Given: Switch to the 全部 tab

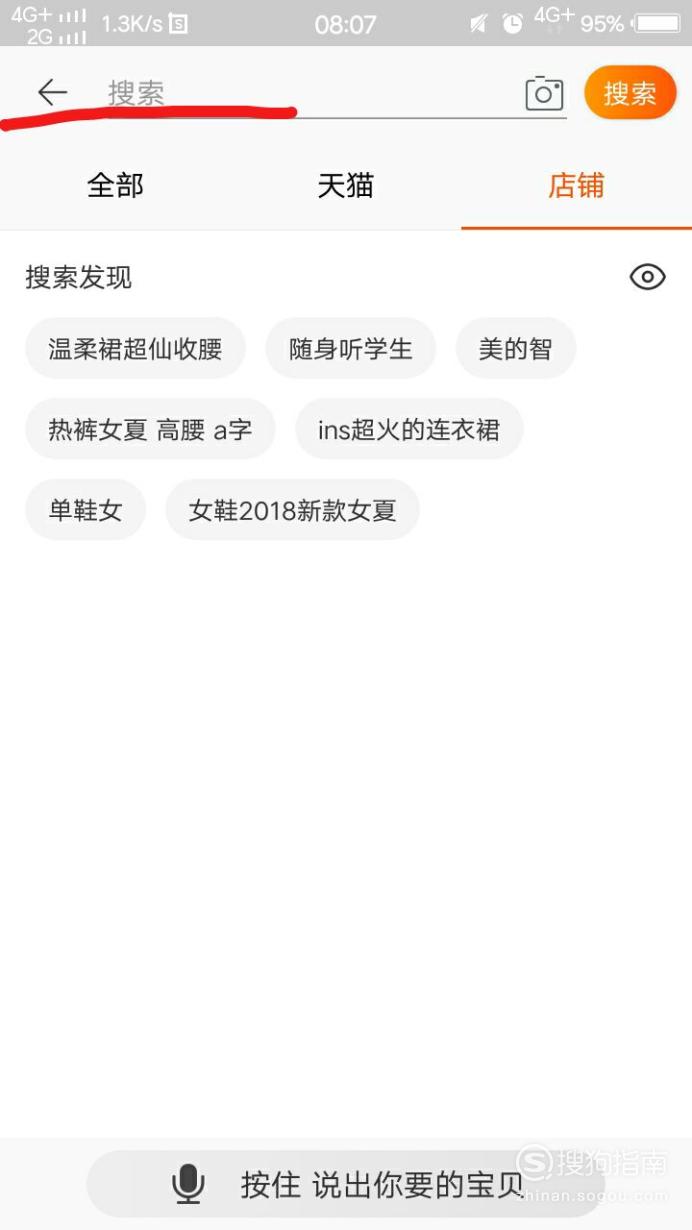Looking at the screenshot, I should (x=115, y=186).
